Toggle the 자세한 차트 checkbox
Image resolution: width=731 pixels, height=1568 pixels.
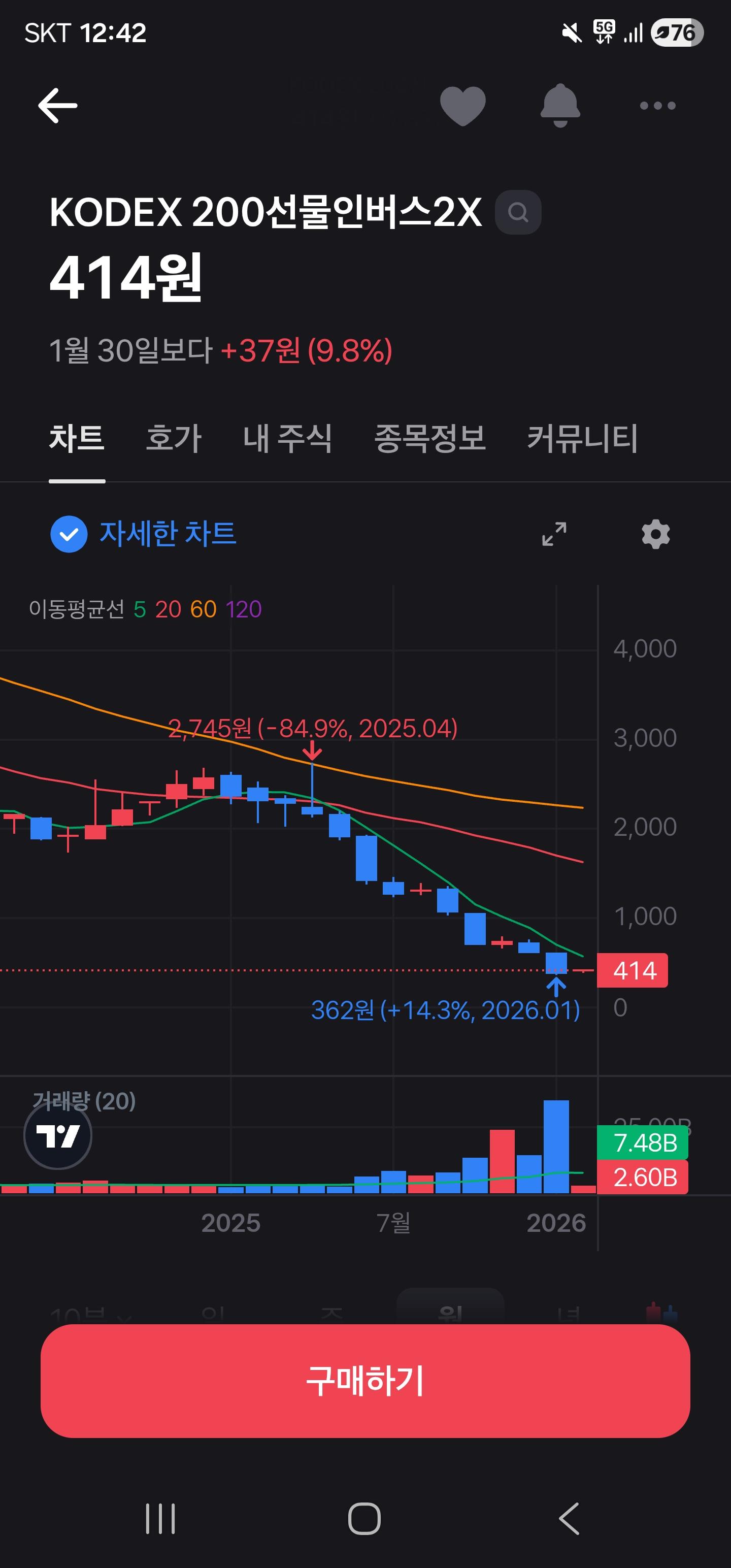69,534
